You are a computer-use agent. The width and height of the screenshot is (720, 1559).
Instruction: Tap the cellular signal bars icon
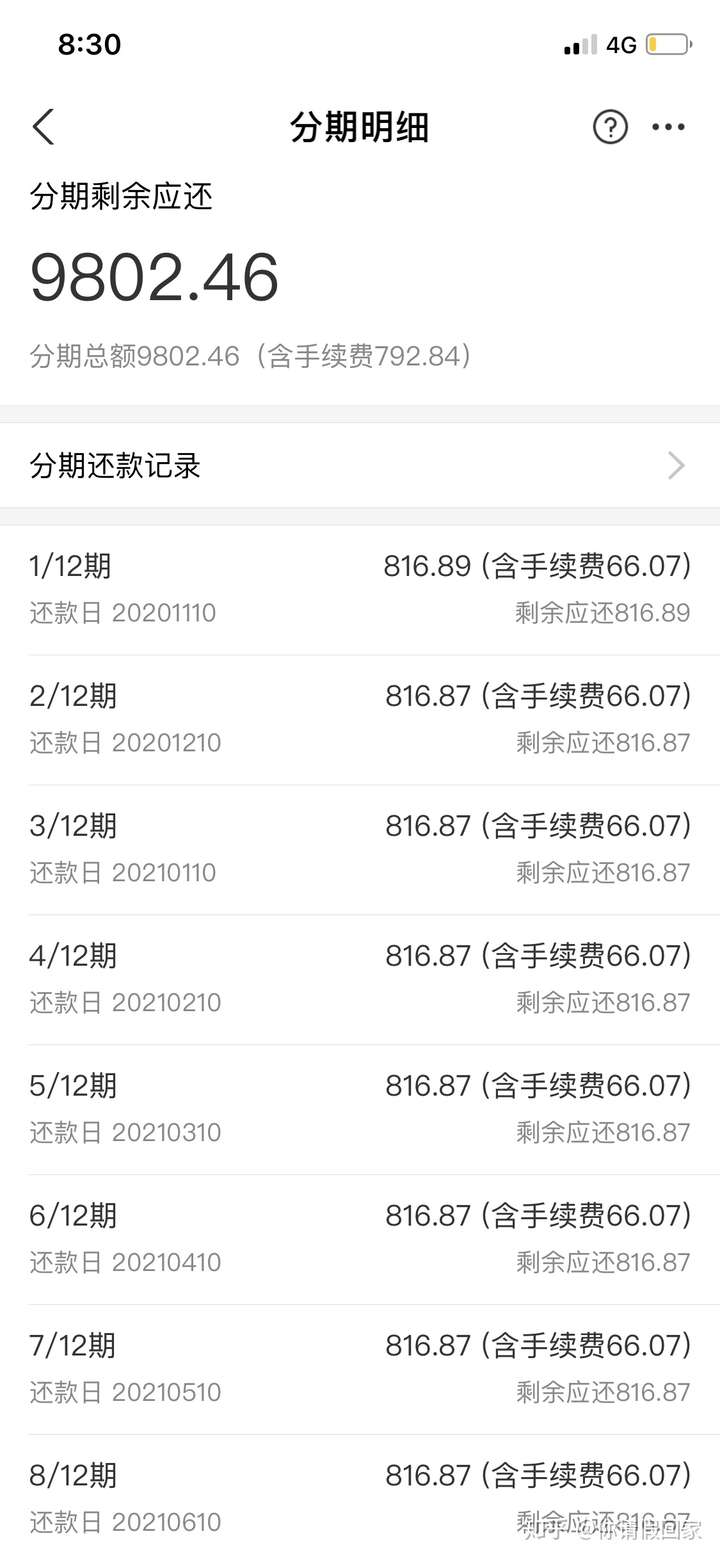click(576, 44)
